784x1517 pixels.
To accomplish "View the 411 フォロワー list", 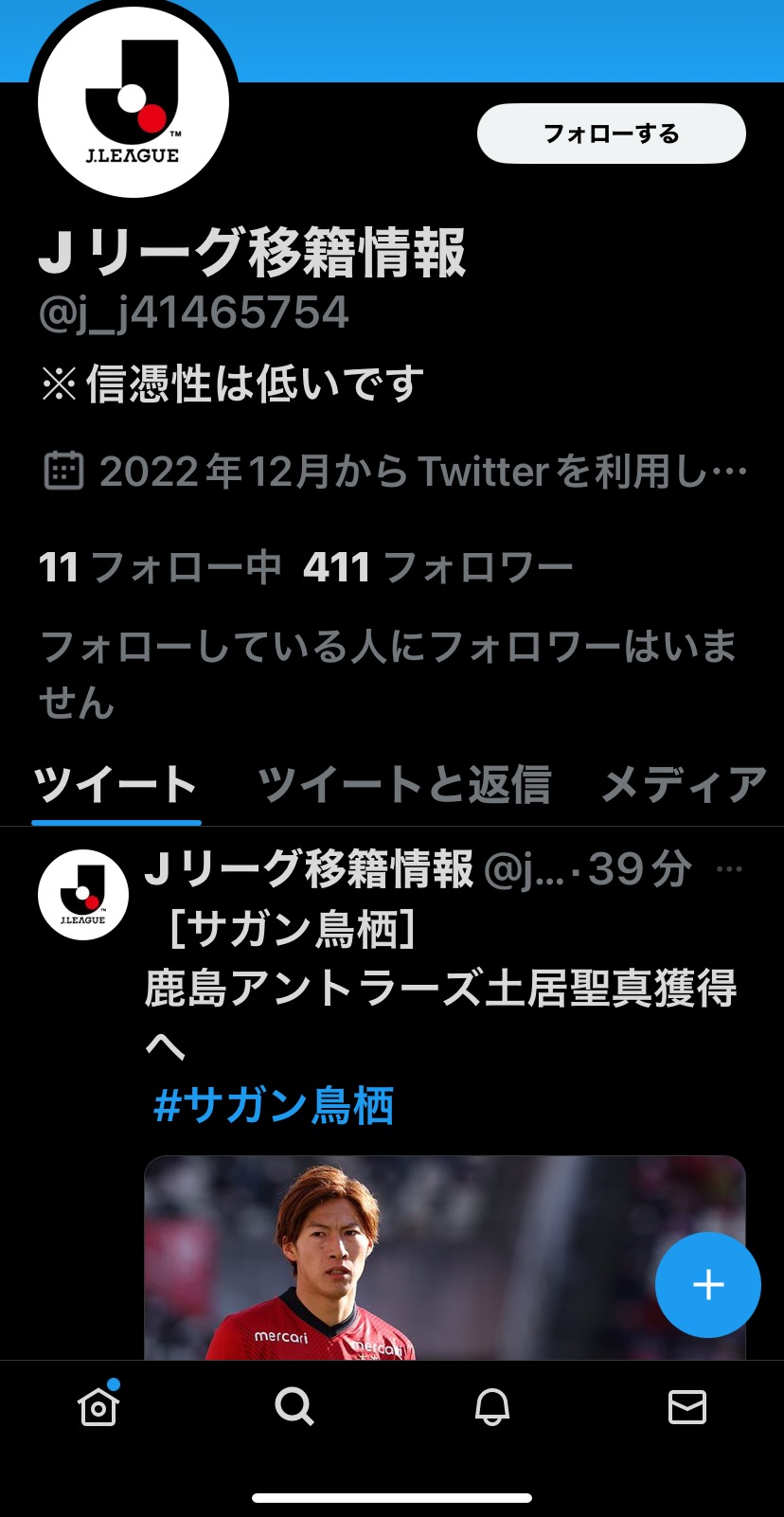I will 438,567.
